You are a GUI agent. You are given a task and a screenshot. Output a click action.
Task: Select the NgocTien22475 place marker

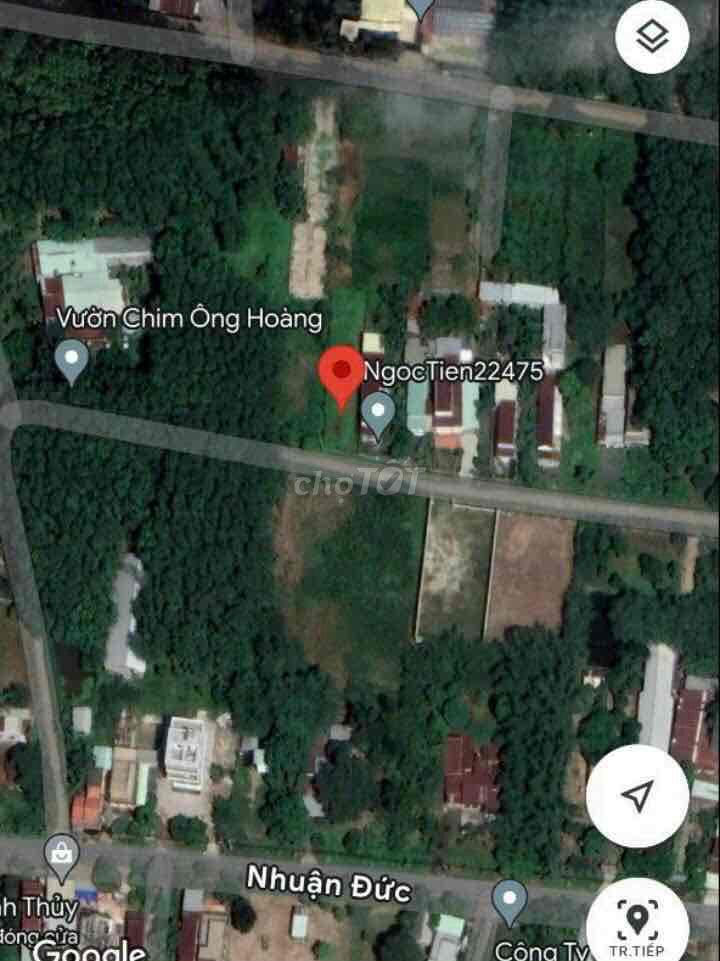tap(377, 415)
